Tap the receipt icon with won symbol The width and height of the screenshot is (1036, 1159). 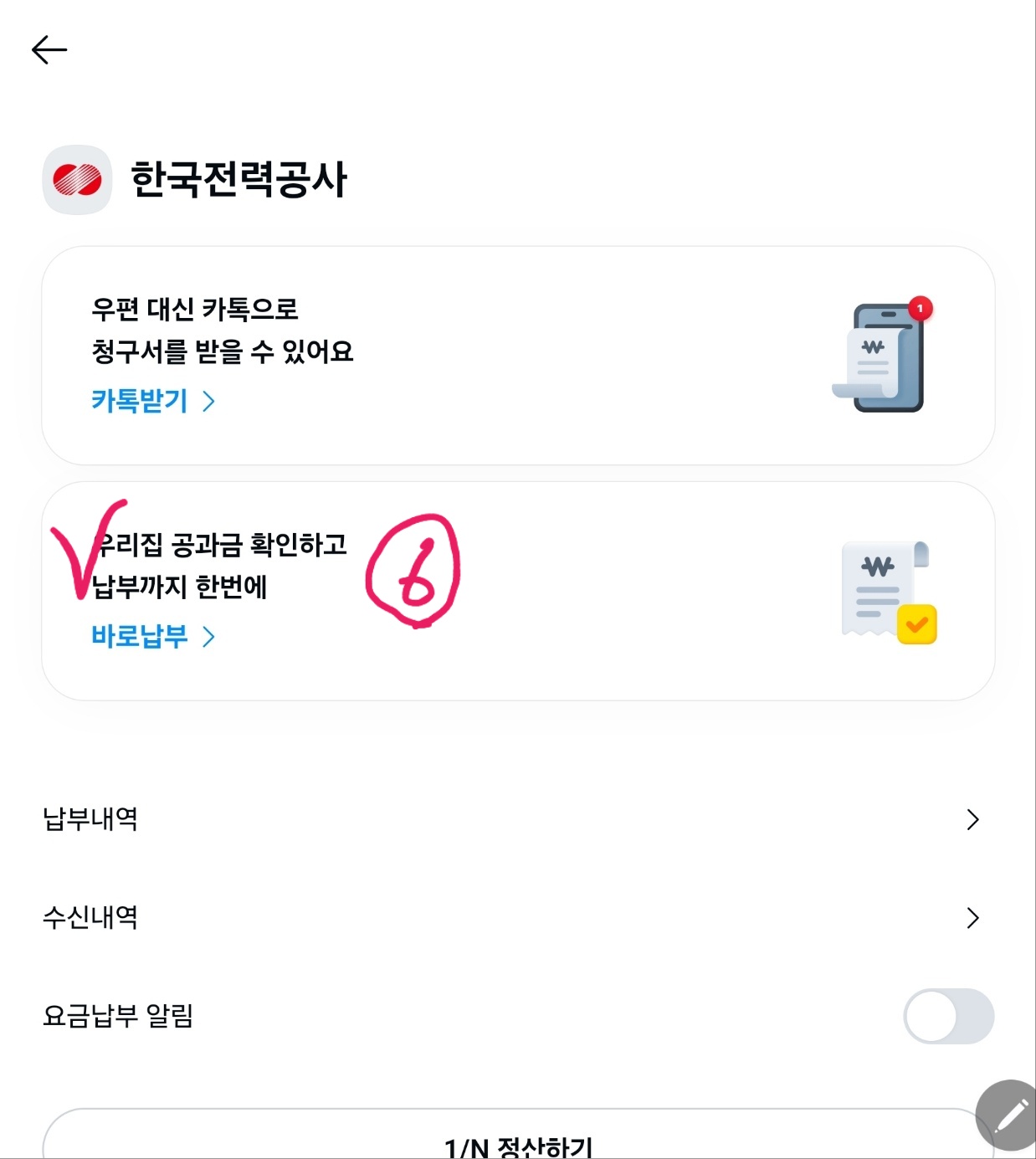coord(883,586)
